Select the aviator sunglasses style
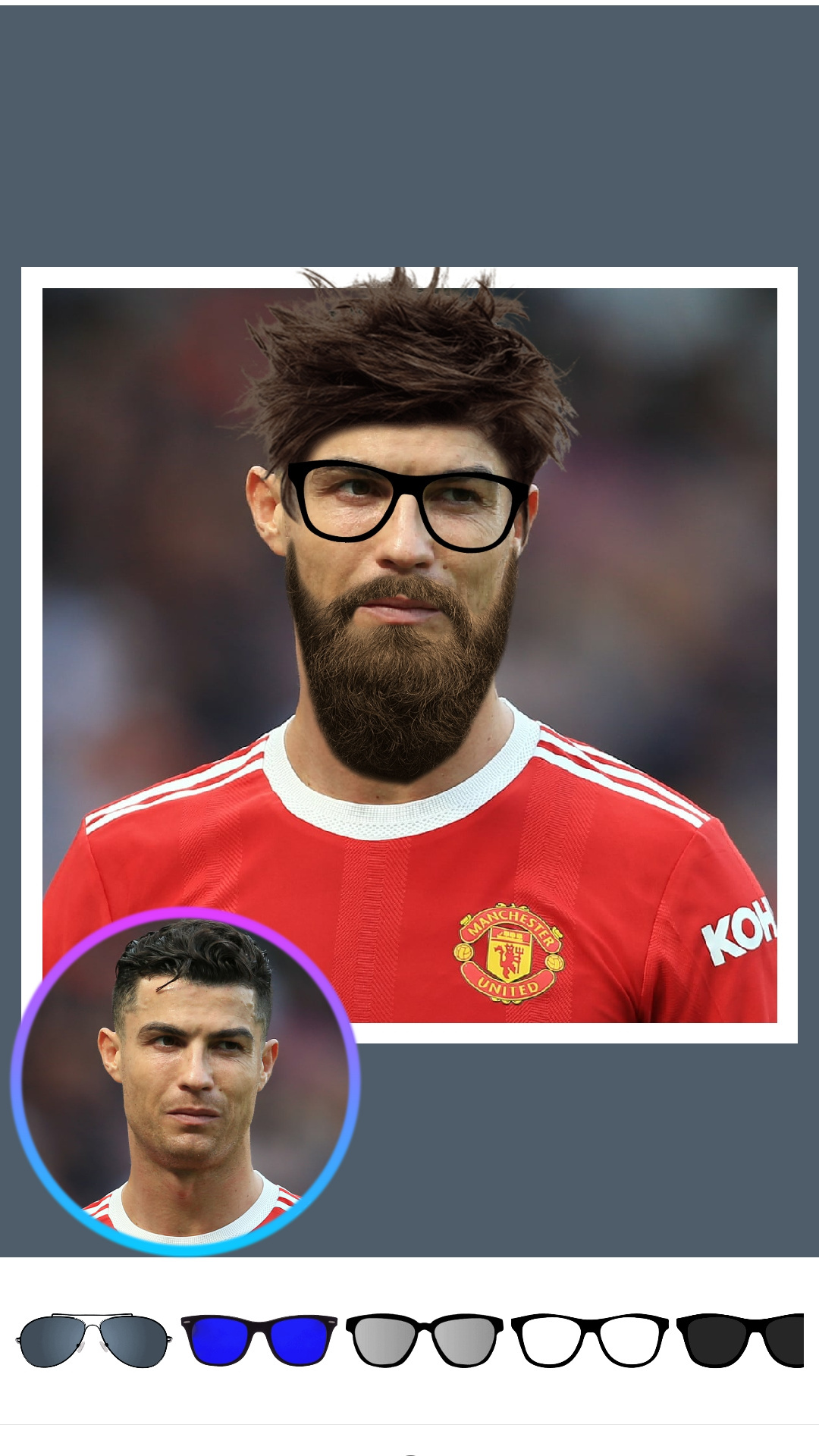This screenshot has width=819, height=1456. (x=93, y=1341)
